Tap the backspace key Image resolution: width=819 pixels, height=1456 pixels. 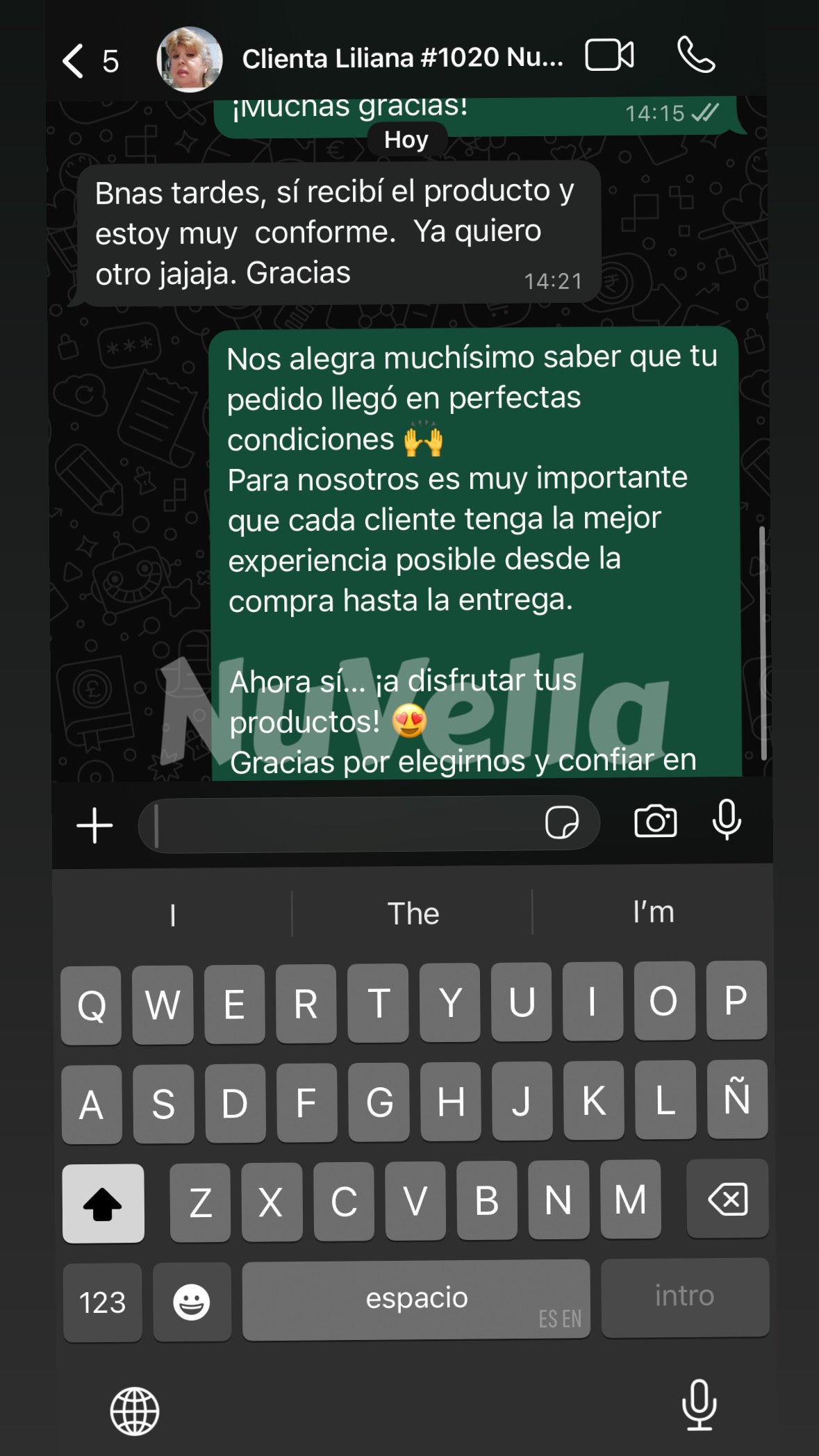point(727,1199)
